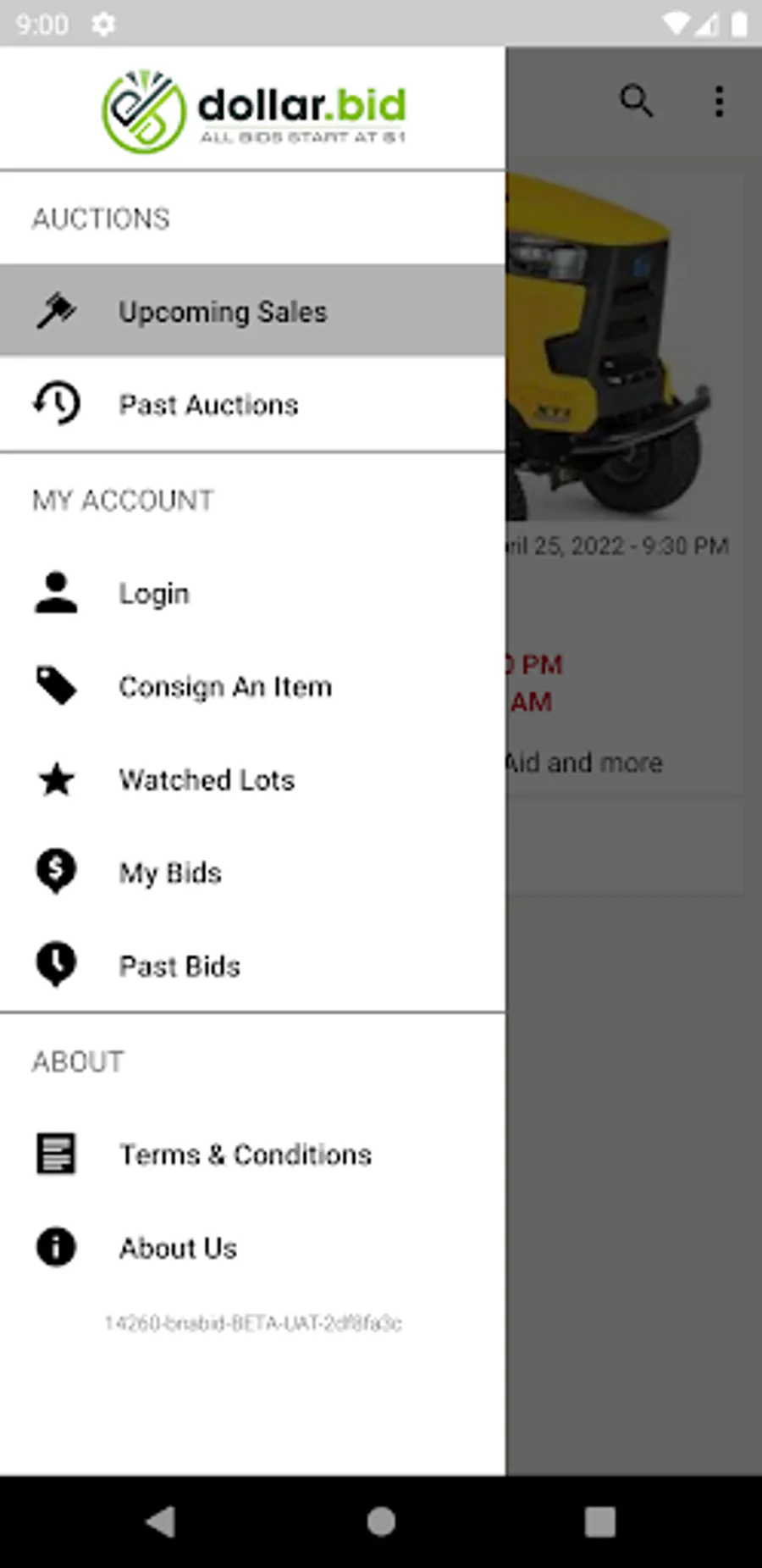Open Past Bids
Screen dimensions: 762x1568
coord(179,967)
